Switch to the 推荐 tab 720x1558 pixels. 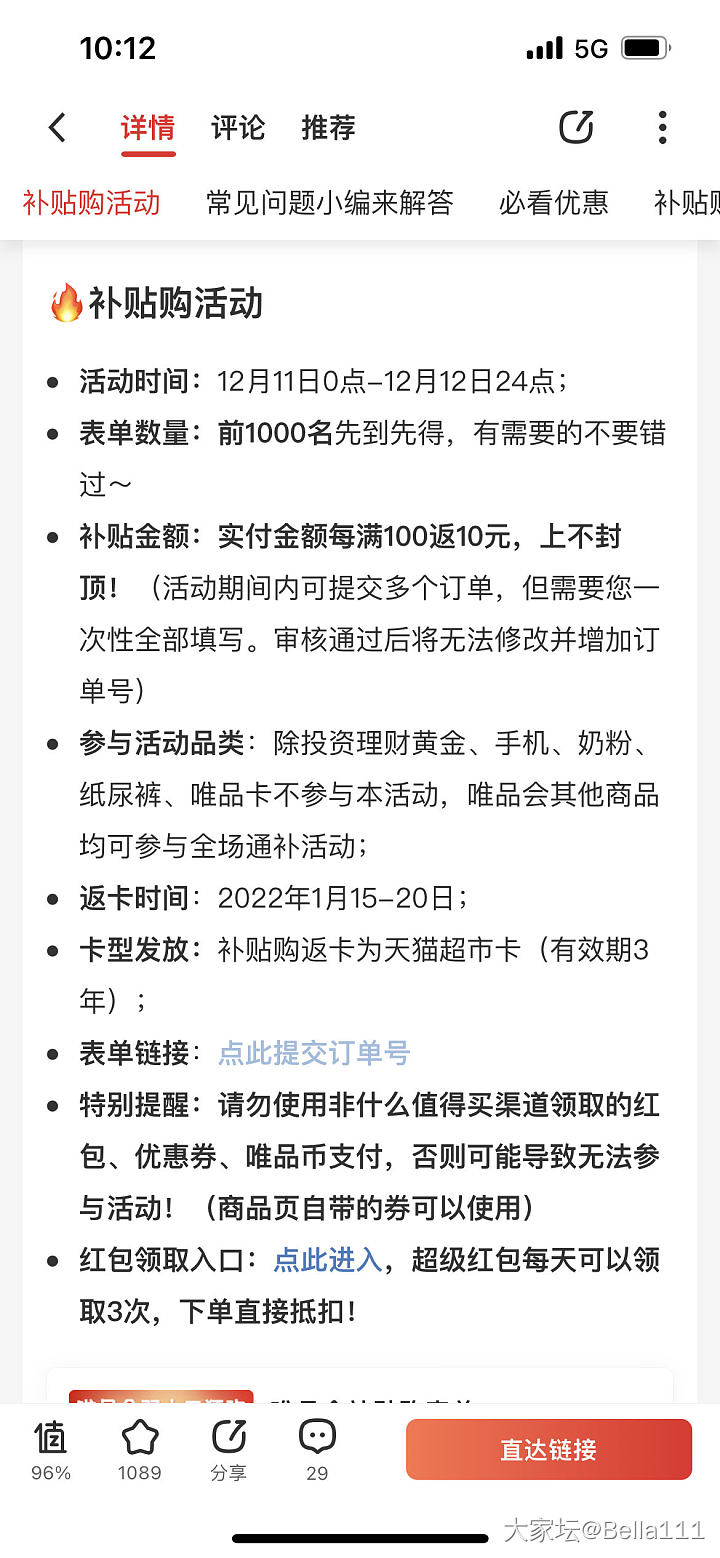(328, 128)
